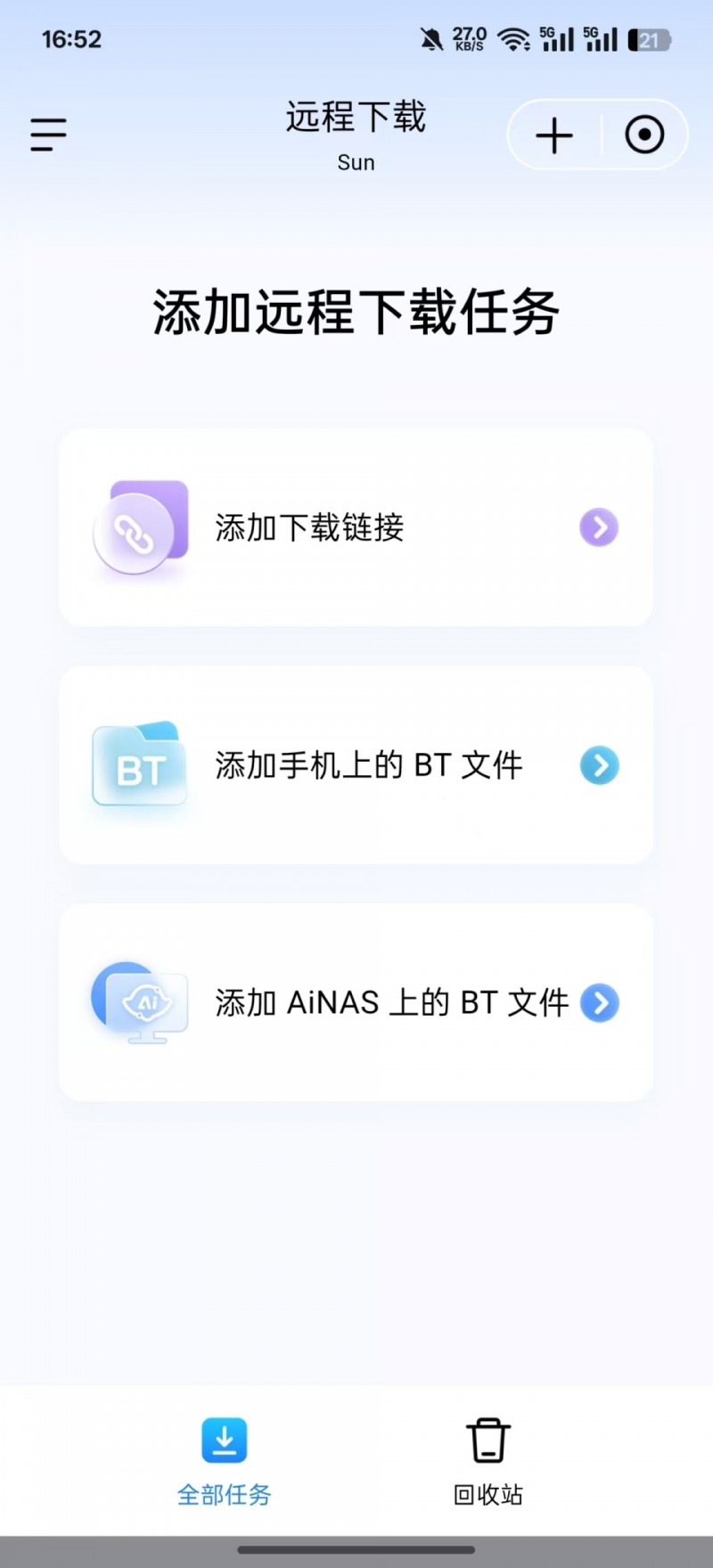Screen dimensions: 713x1568
Task: Open 添加手机上的 BT 文件 card
Action: point(356,764)
